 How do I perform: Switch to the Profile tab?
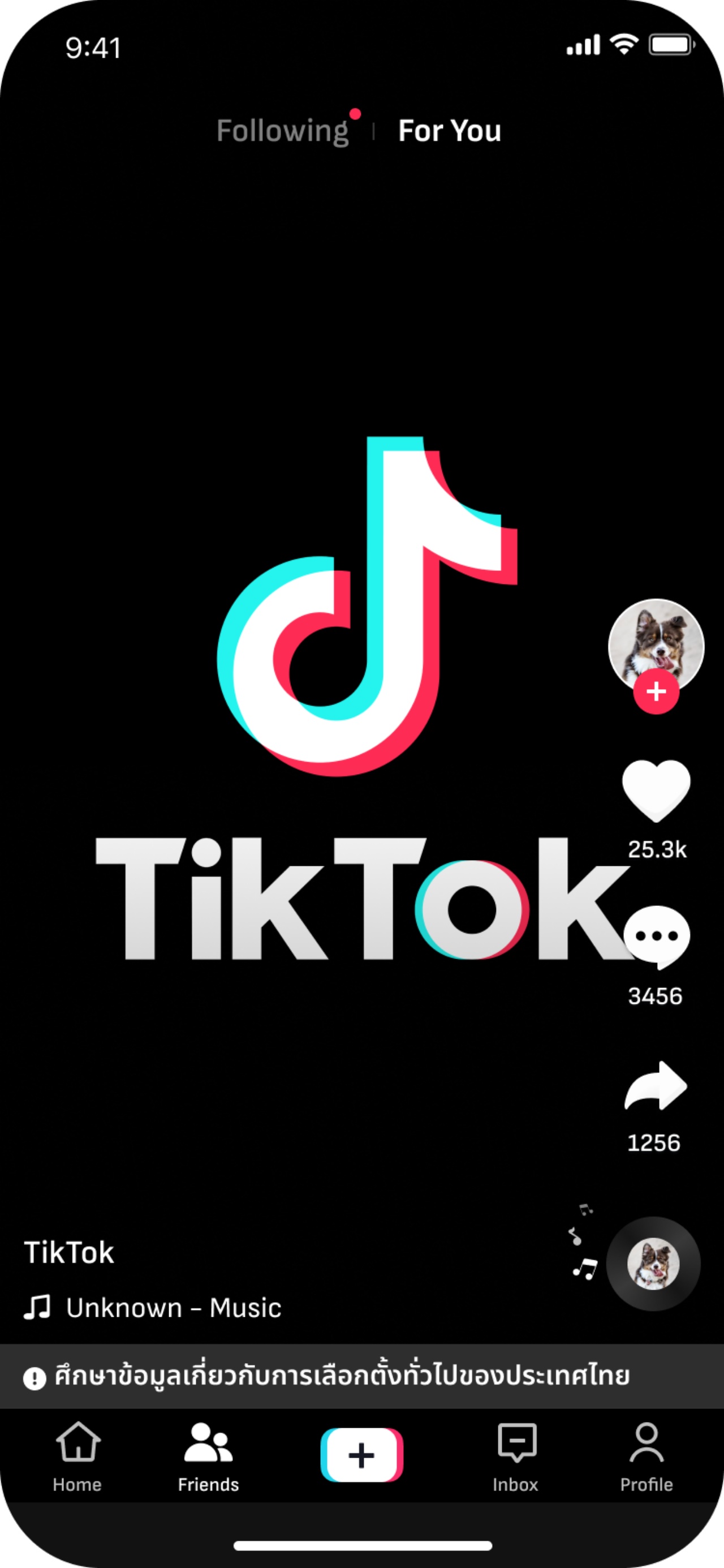click(646, 1457)
